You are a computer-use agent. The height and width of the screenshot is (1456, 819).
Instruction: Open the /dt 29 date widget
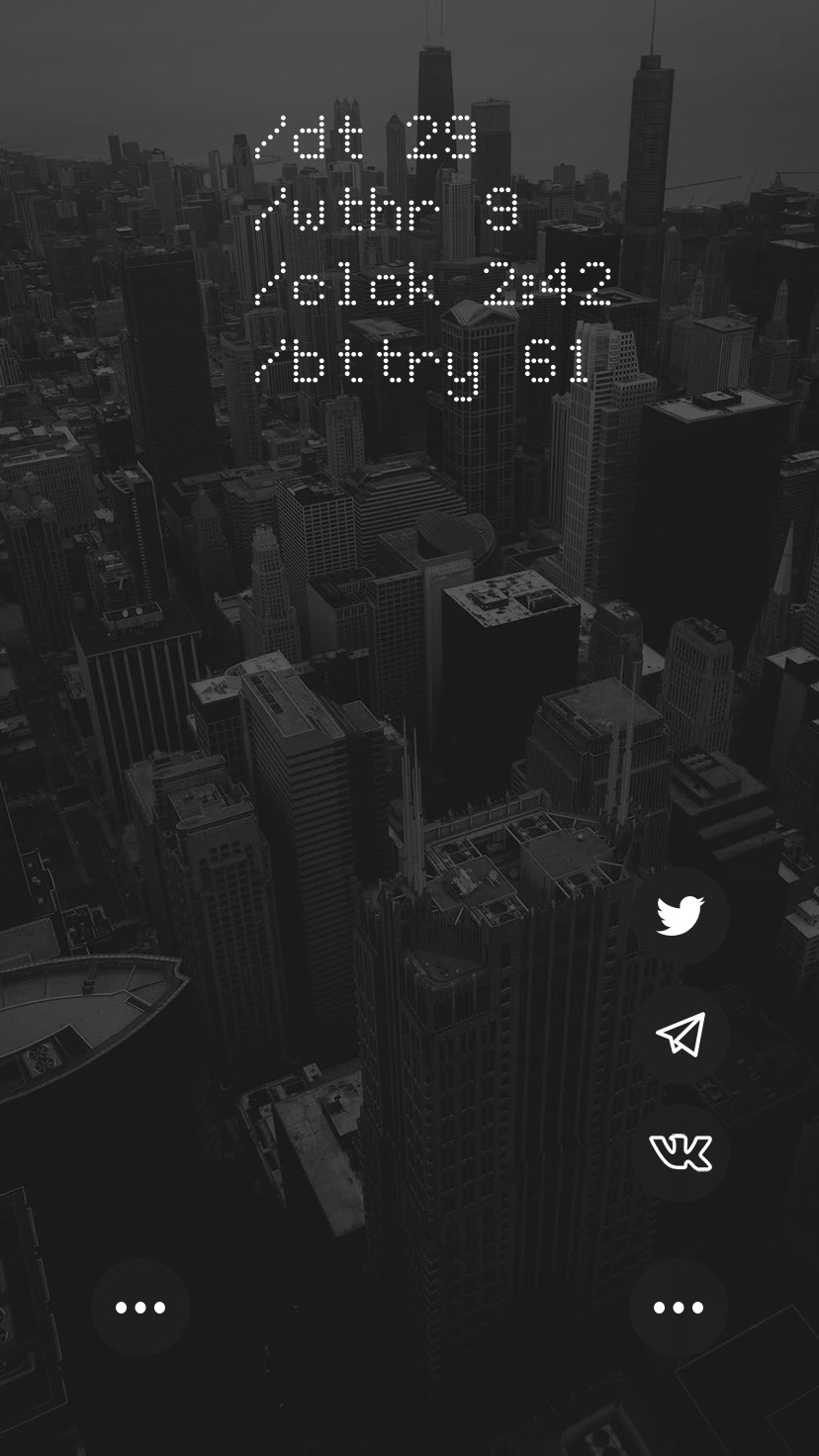pyautogui.click(x=366, y=139)
